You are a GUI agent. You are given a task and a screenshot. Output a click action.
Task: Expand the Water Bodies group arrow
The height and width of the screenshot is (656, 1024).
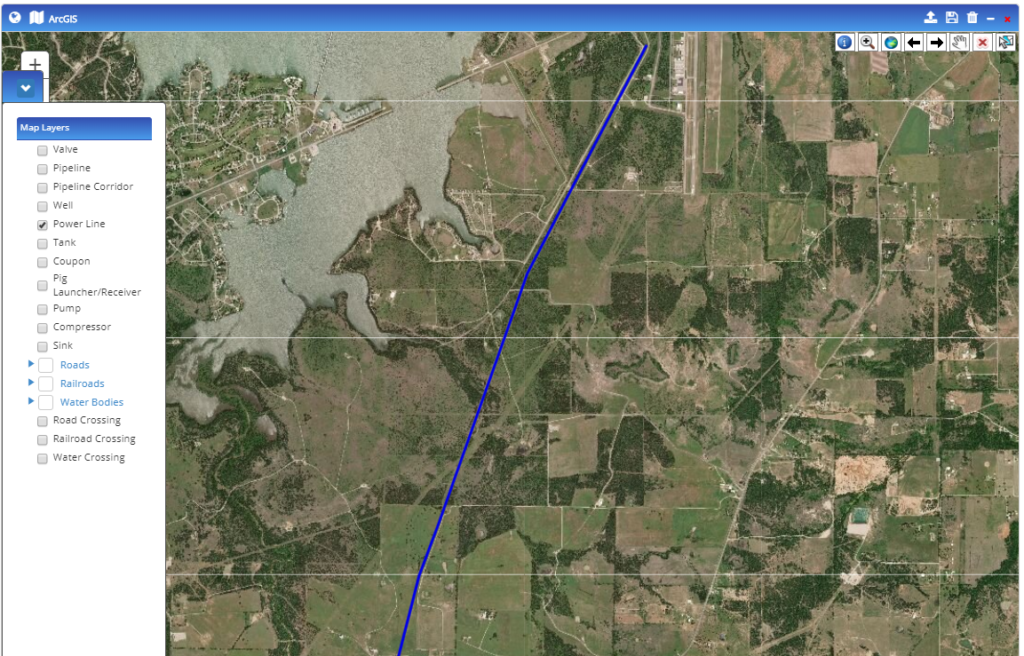pos(31,401)
